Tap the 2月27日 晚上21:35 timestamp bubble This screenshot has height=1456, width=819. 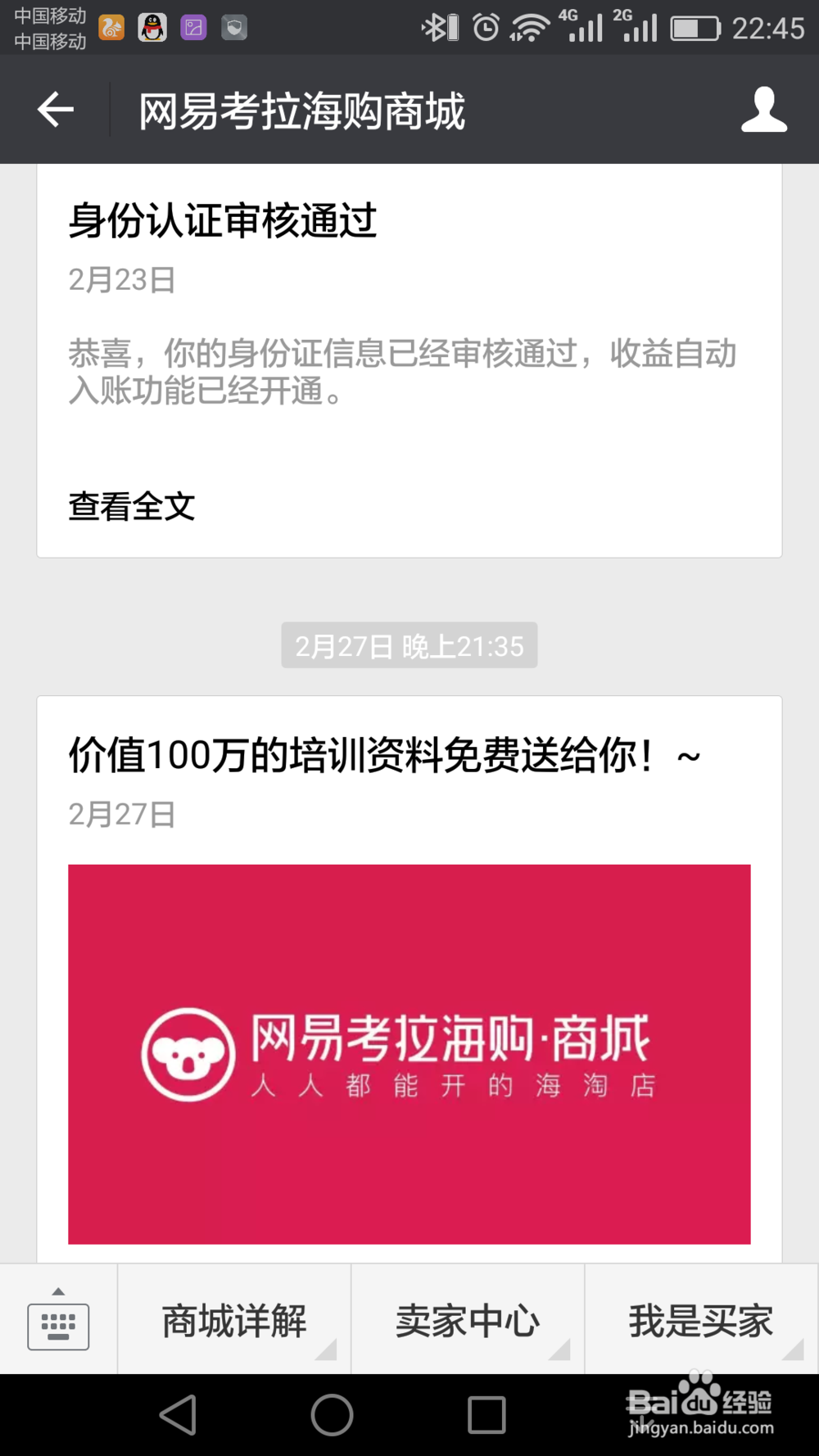point(409,645)
